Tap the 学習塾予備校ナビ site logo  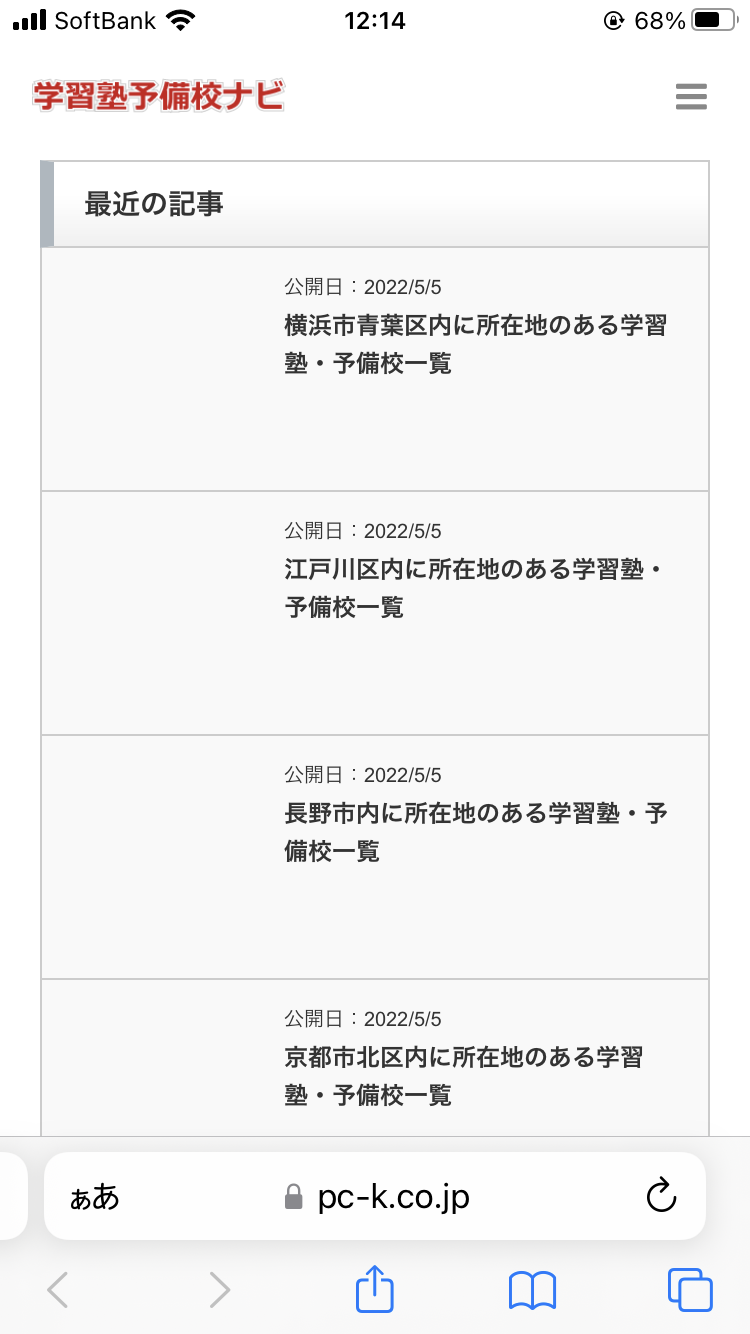[158, 97]
